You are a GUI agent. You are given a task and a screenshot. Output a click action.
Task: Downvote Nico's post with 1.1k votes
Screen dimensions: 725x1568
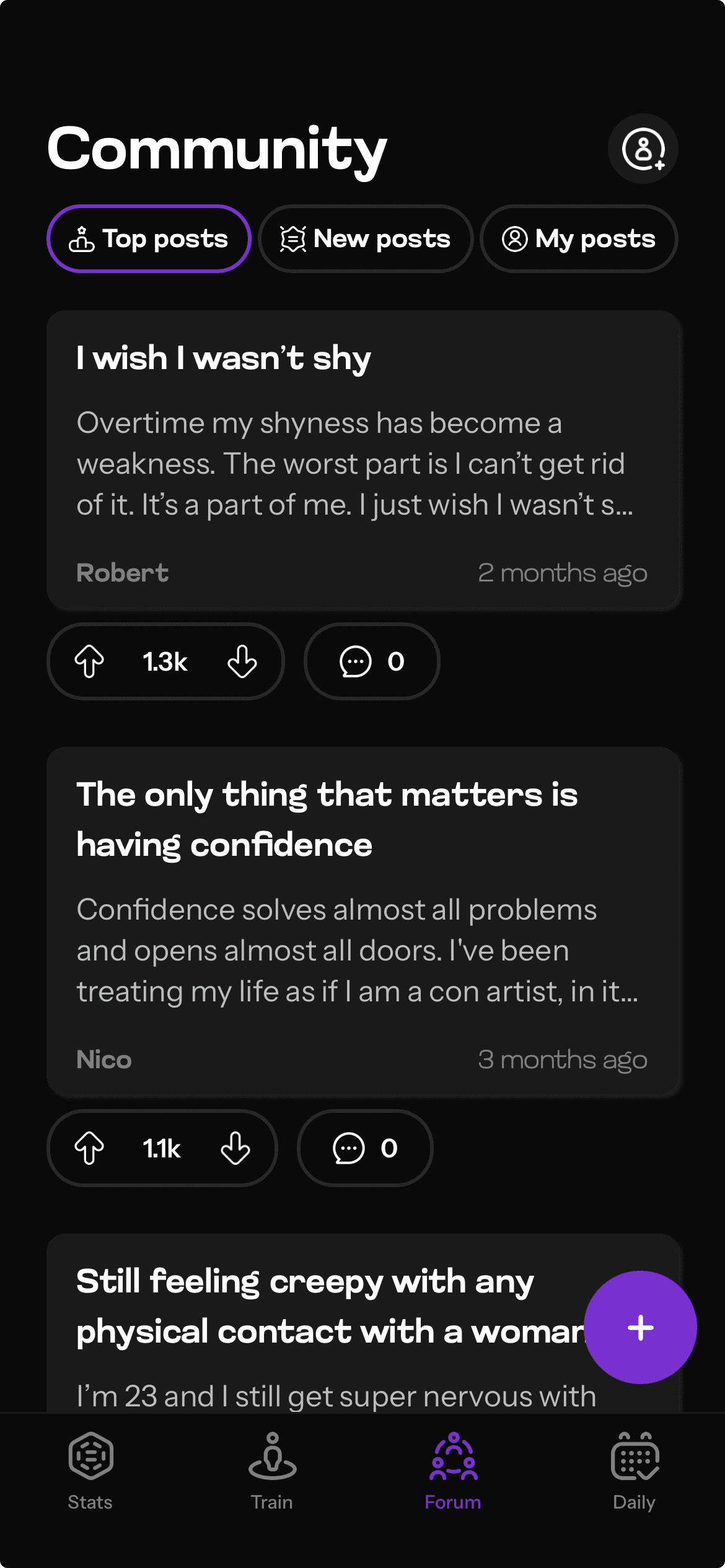tap(235, 1148)
